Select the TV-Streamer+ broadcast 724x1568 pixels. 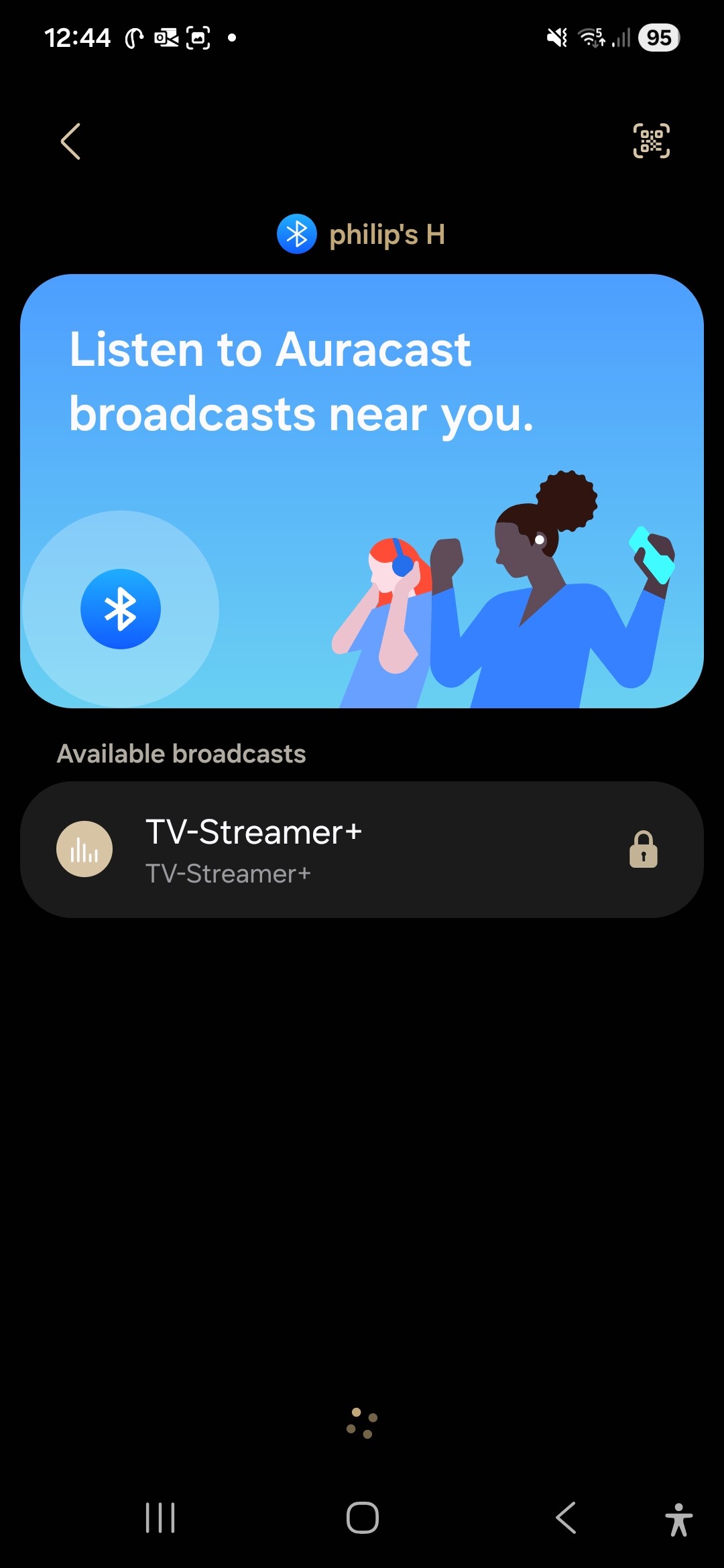click(x=362, y=849)
